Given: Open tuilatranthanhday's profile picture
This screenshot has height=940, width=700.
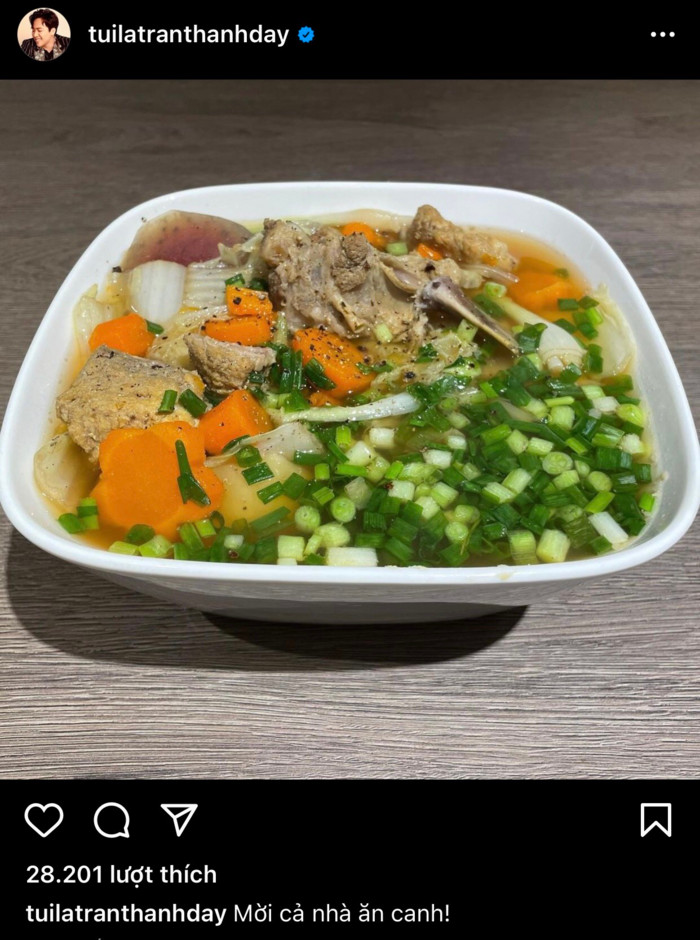Looking at the screenshot, I should coord(43,35).
